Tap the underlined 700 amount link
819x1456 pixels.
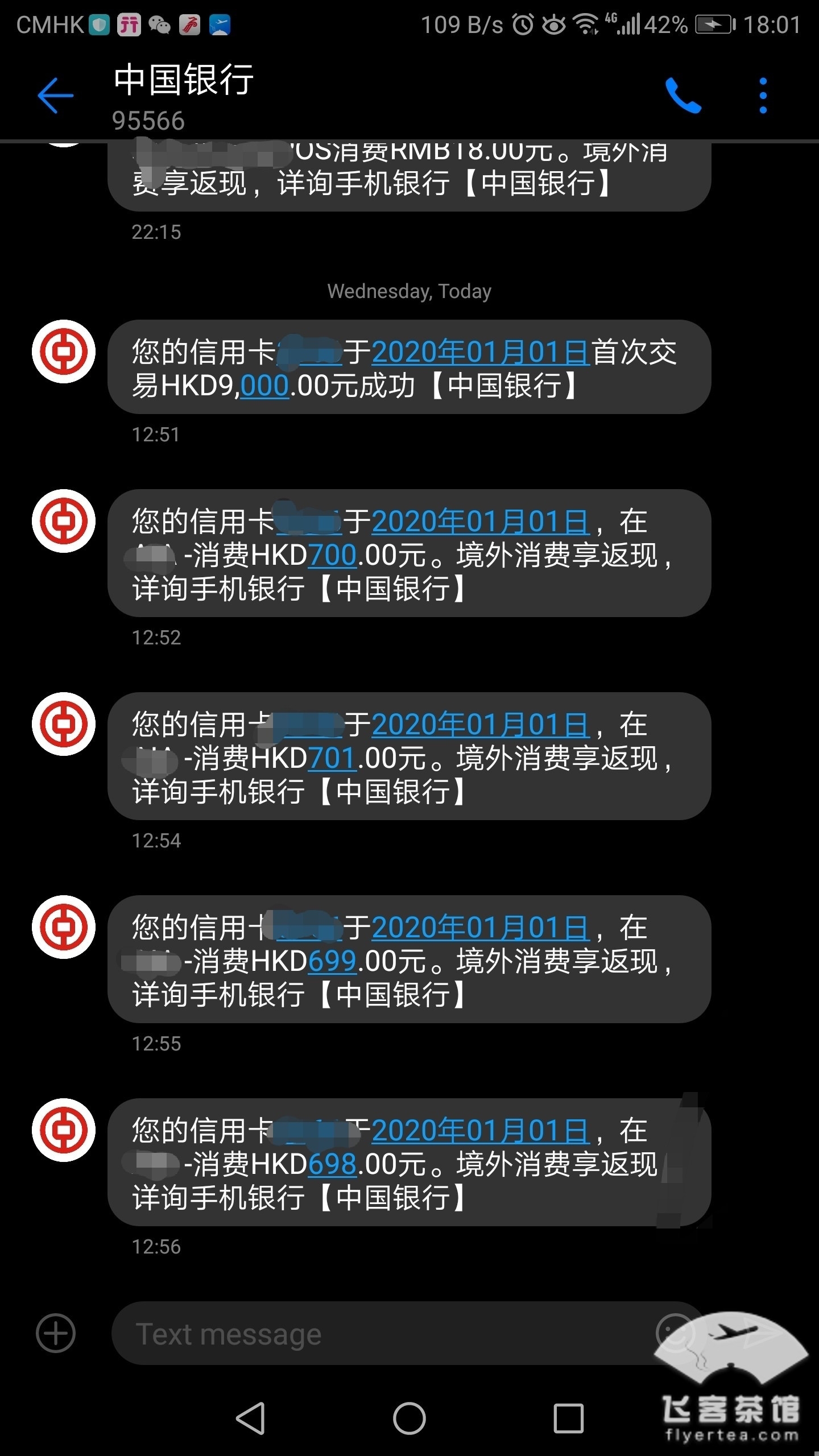(x=332, y=556)
